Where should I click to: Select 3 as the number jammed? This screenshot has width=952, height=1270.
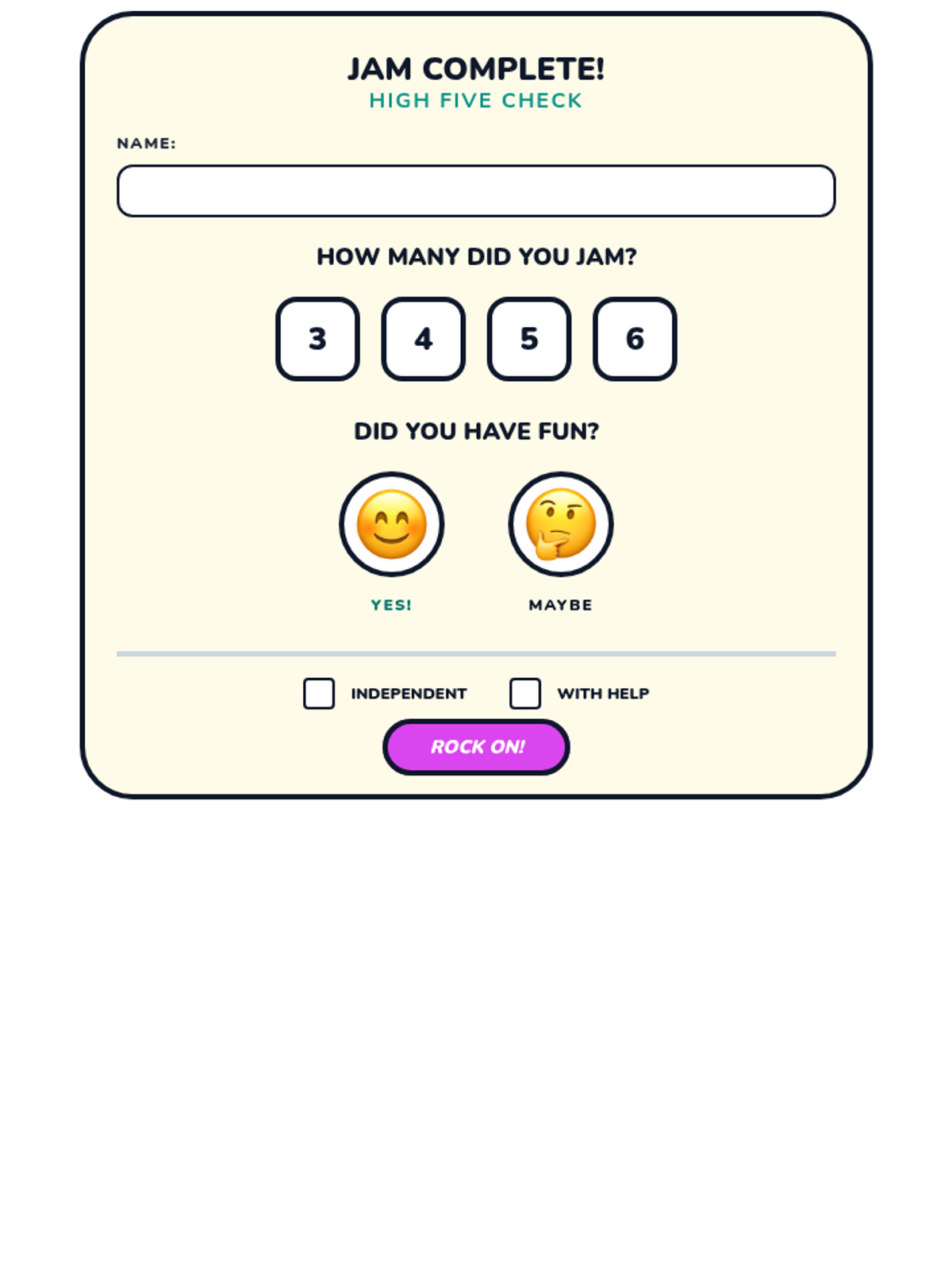tap(317, 339)
